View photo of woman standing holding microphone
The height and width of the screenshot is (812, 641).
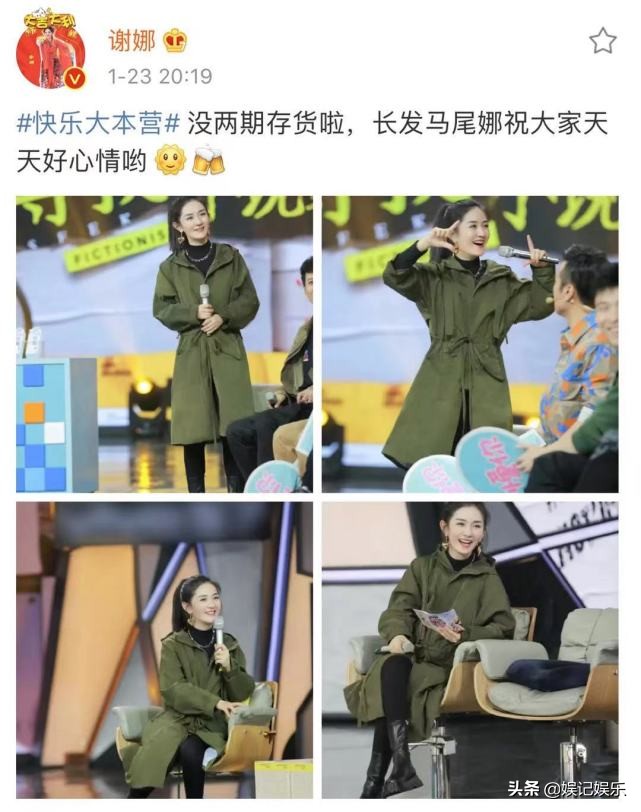click(164, 344)
